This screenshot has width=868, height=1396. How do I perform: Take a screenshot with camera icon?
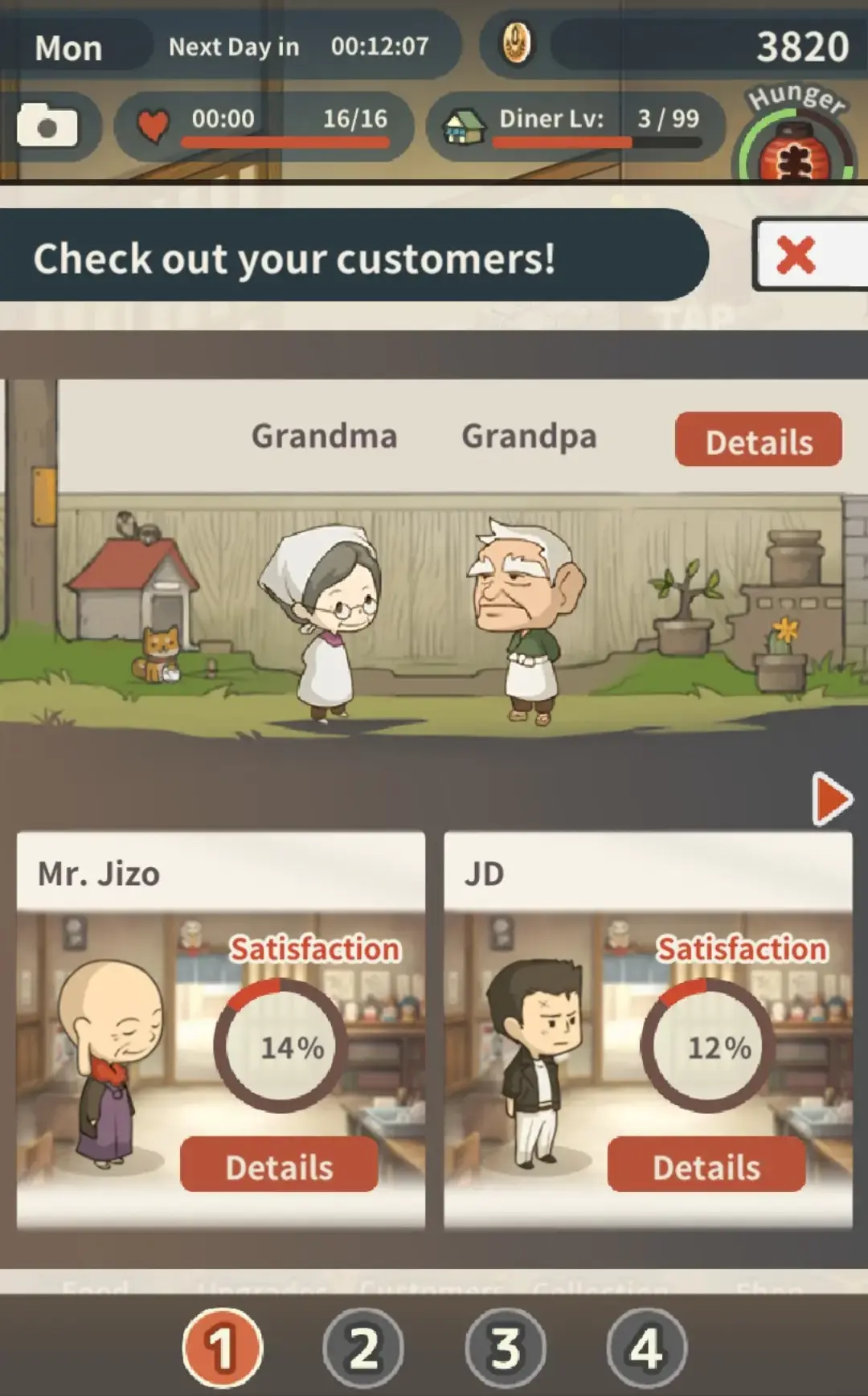47,126
